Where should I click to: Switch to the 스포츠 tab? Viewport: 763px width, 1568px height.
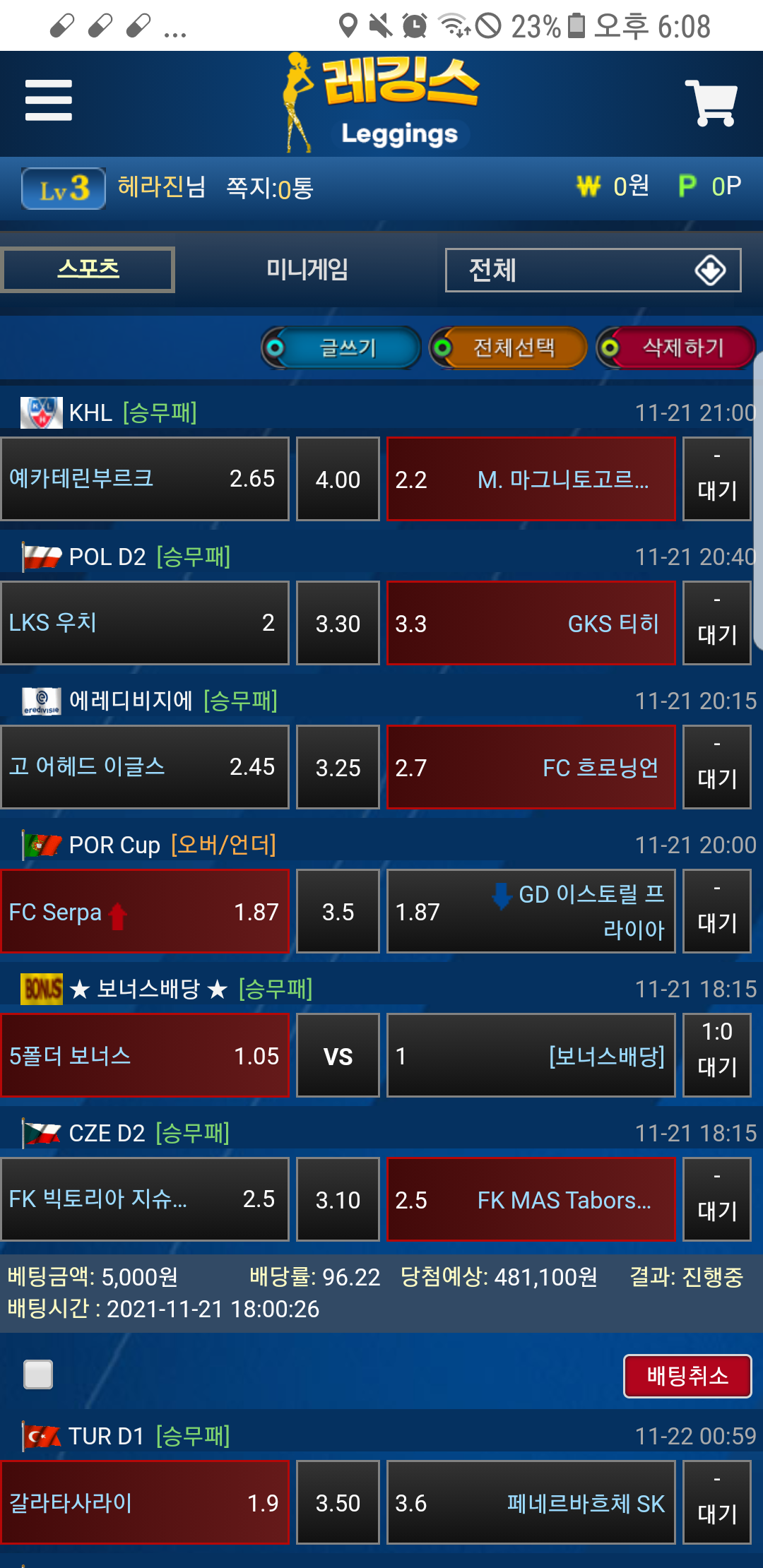click(x=88, y=269)
